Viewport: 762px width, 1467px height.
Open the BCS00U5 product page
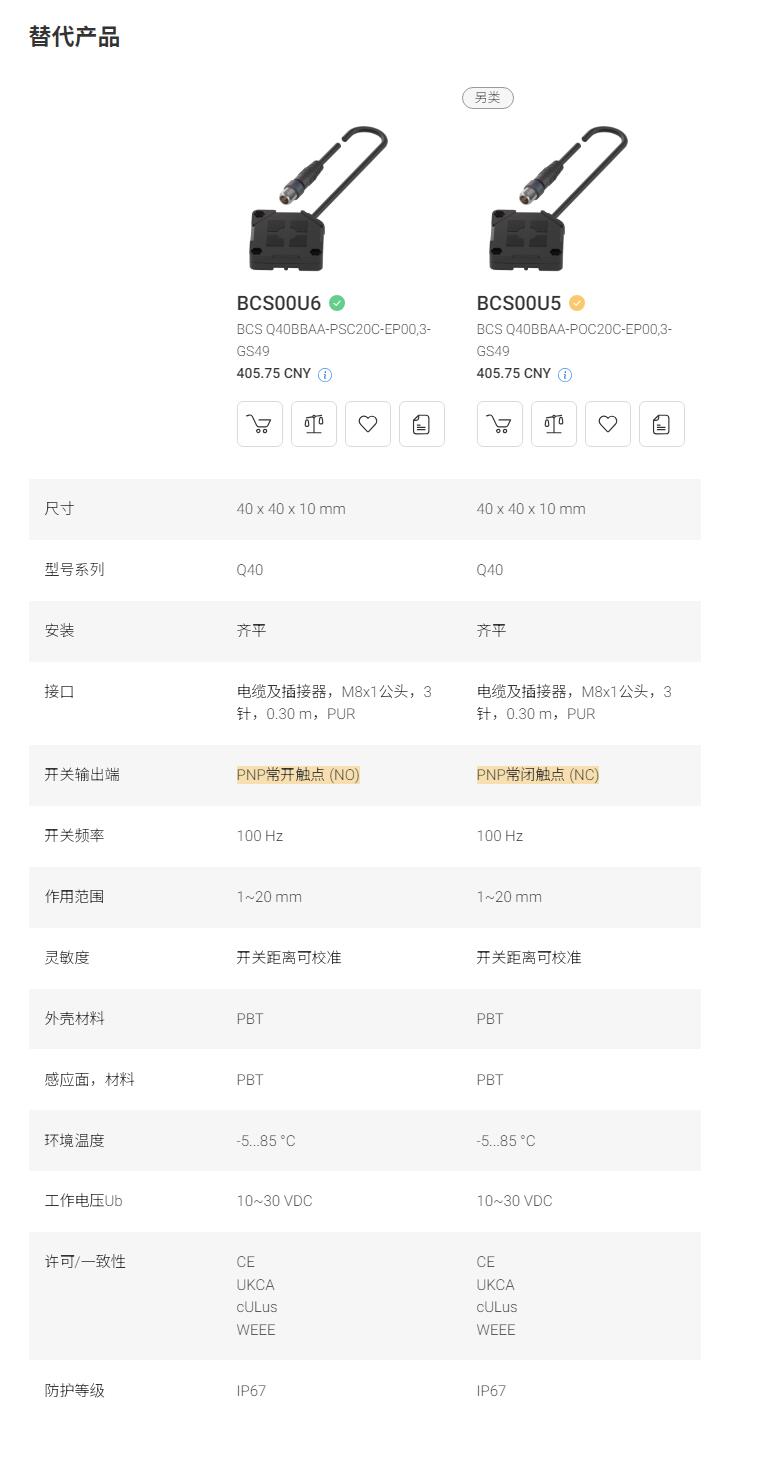click(x=519, y=303)
